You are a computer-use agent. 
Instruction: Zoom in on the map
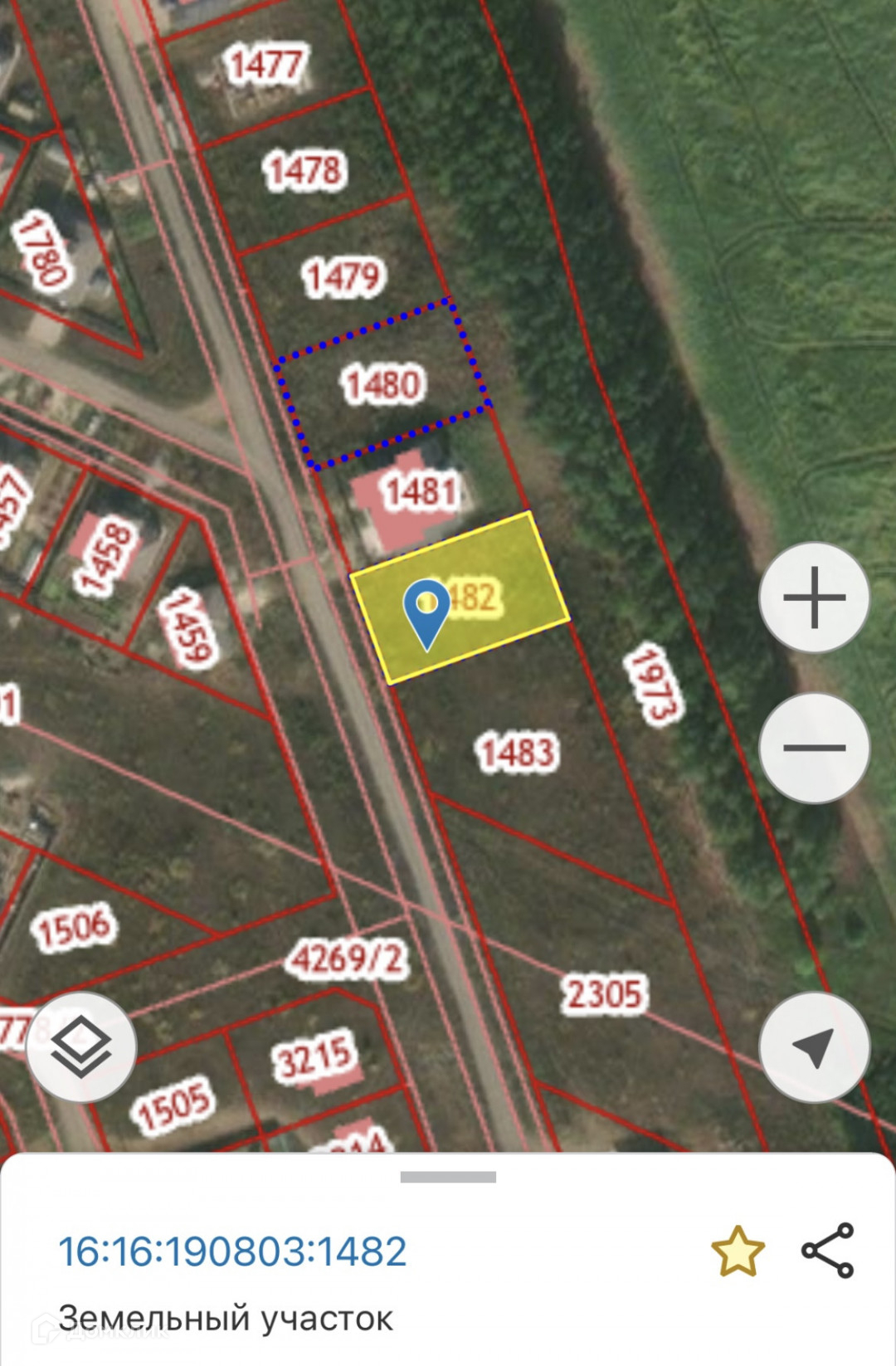coord(814,597)
